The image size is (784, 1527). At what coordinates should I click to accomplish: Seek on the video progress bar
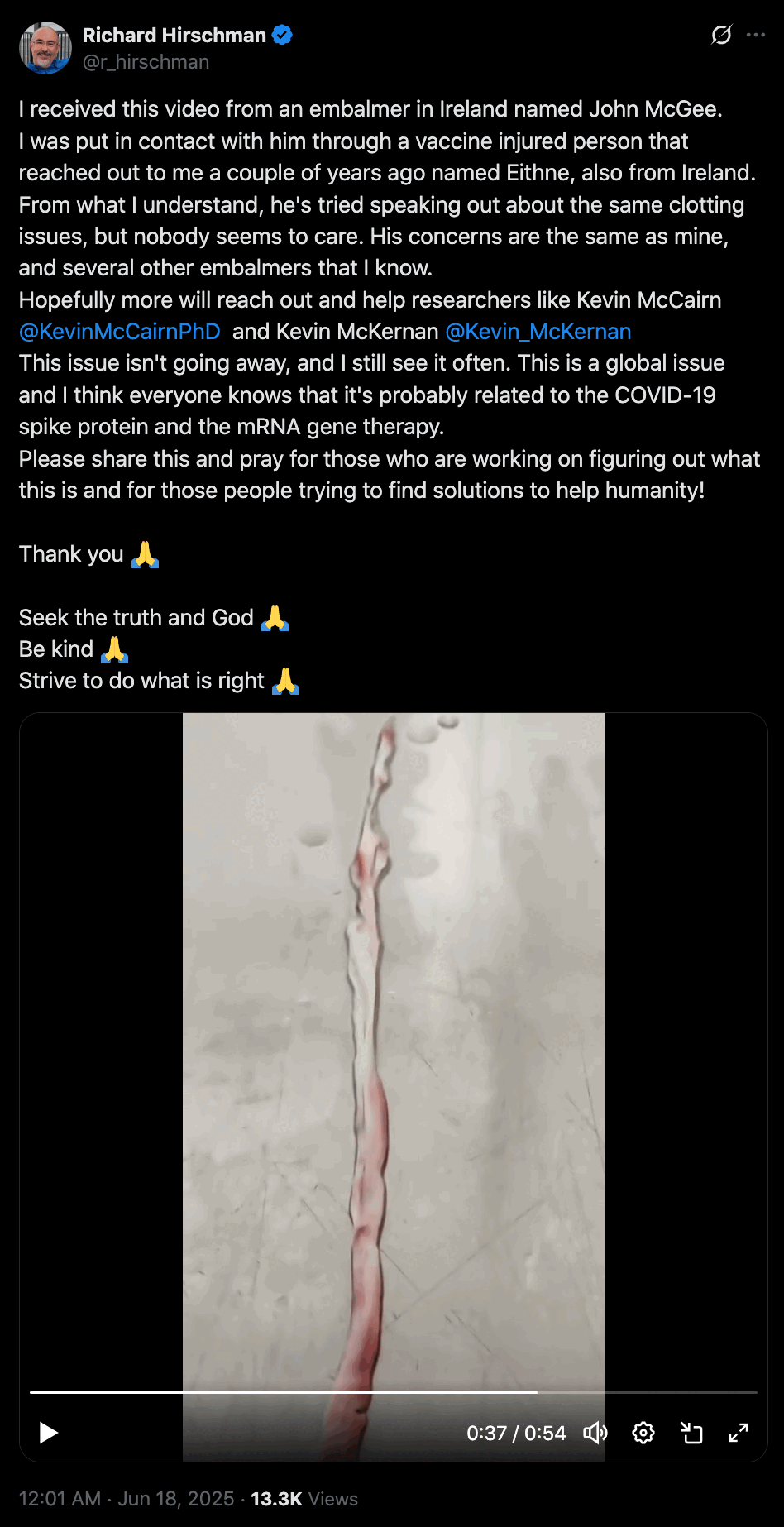(x=394, y=1392)
